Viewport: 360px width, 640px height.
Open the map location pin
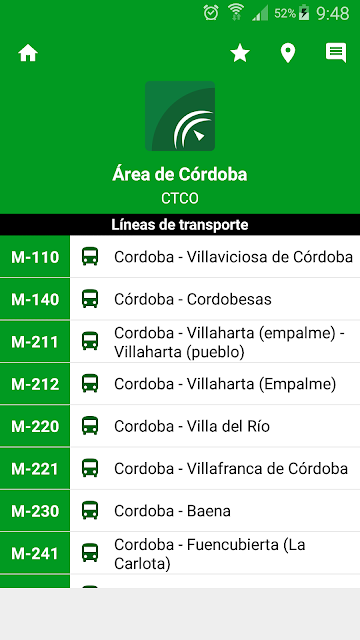tap(288, 53)
